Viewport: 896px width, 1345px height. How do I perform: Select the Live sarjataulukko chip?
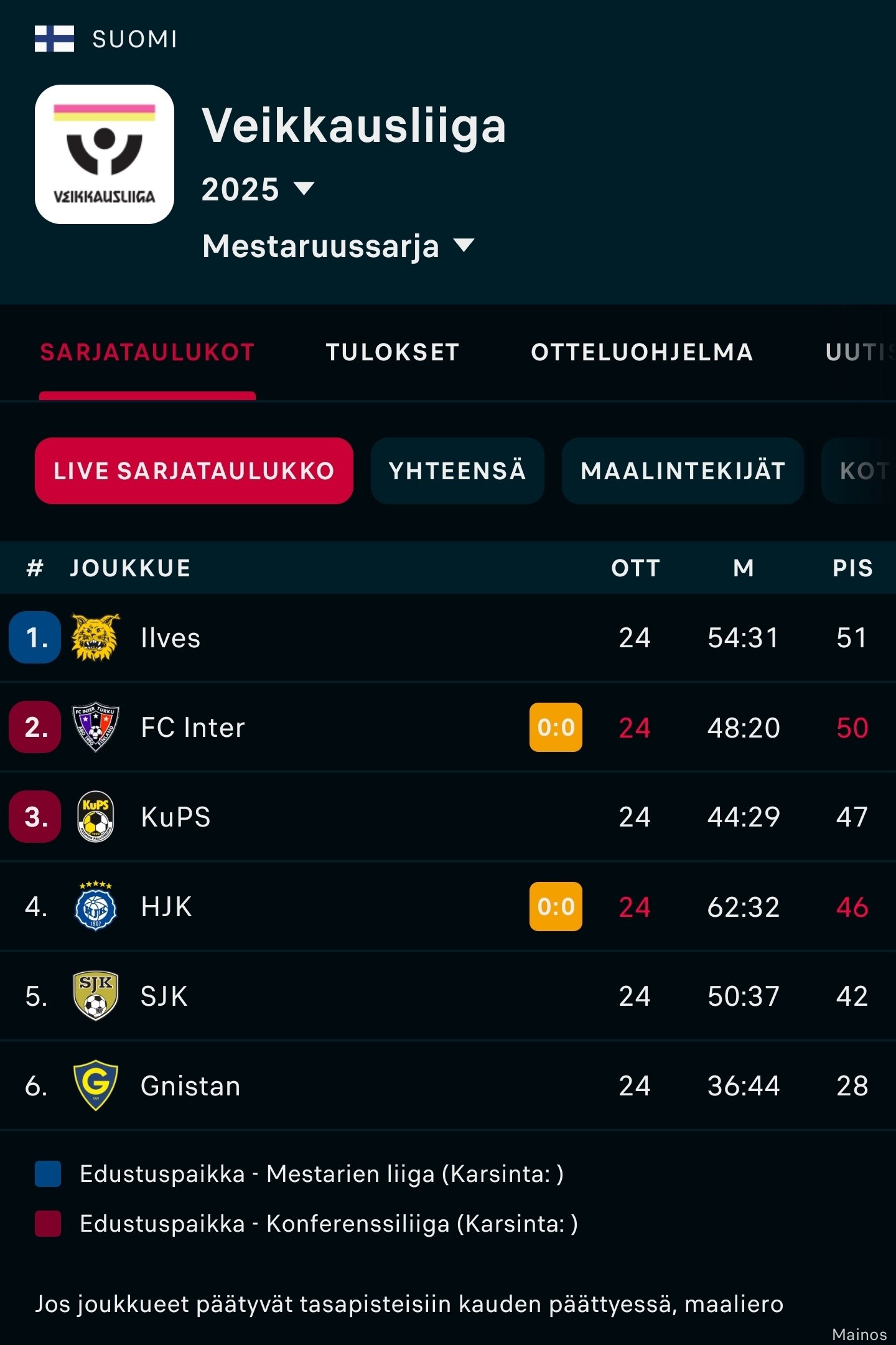click(194, 471)
